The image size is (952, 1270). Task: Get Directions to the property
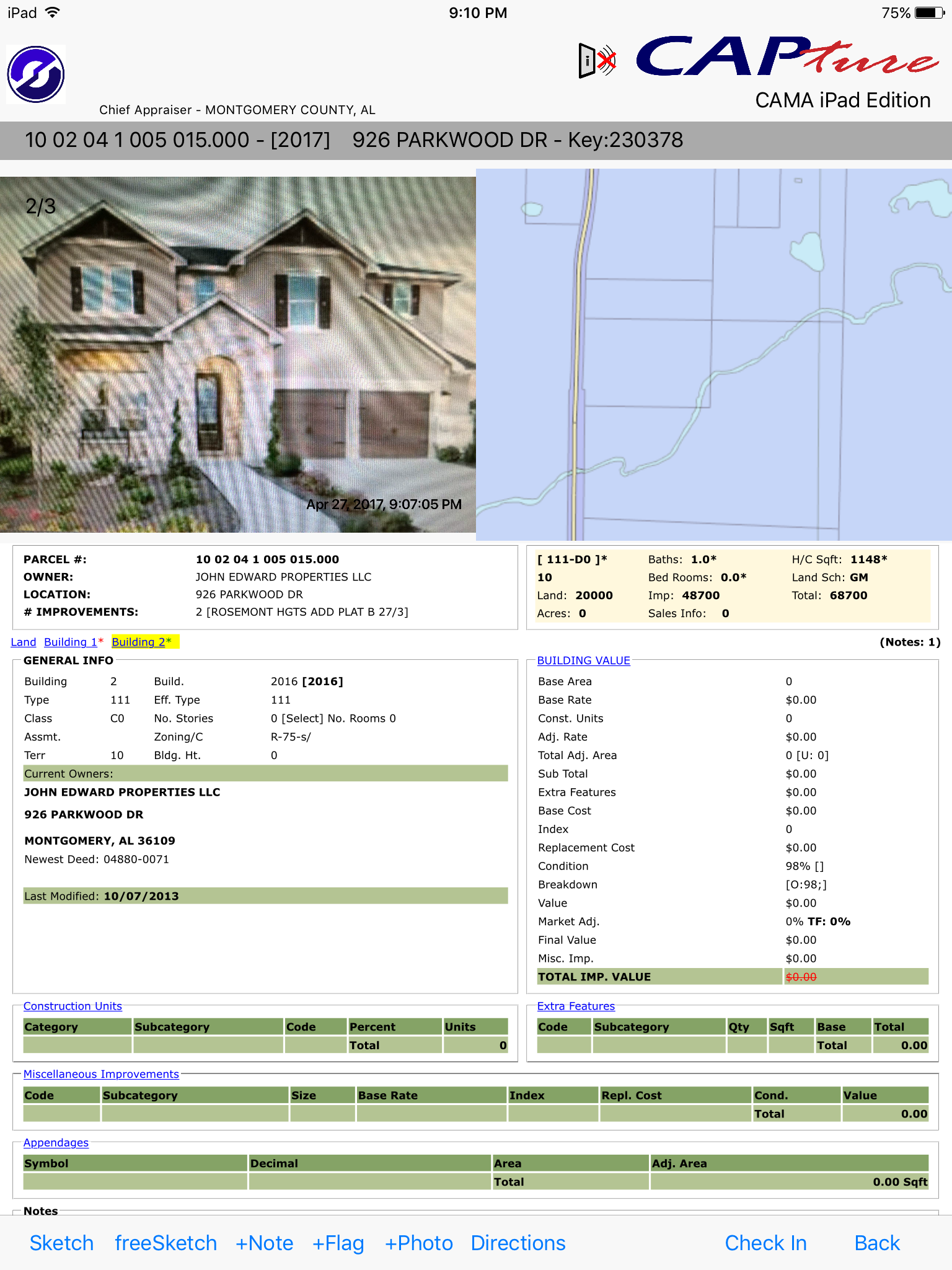(518, 1243)
